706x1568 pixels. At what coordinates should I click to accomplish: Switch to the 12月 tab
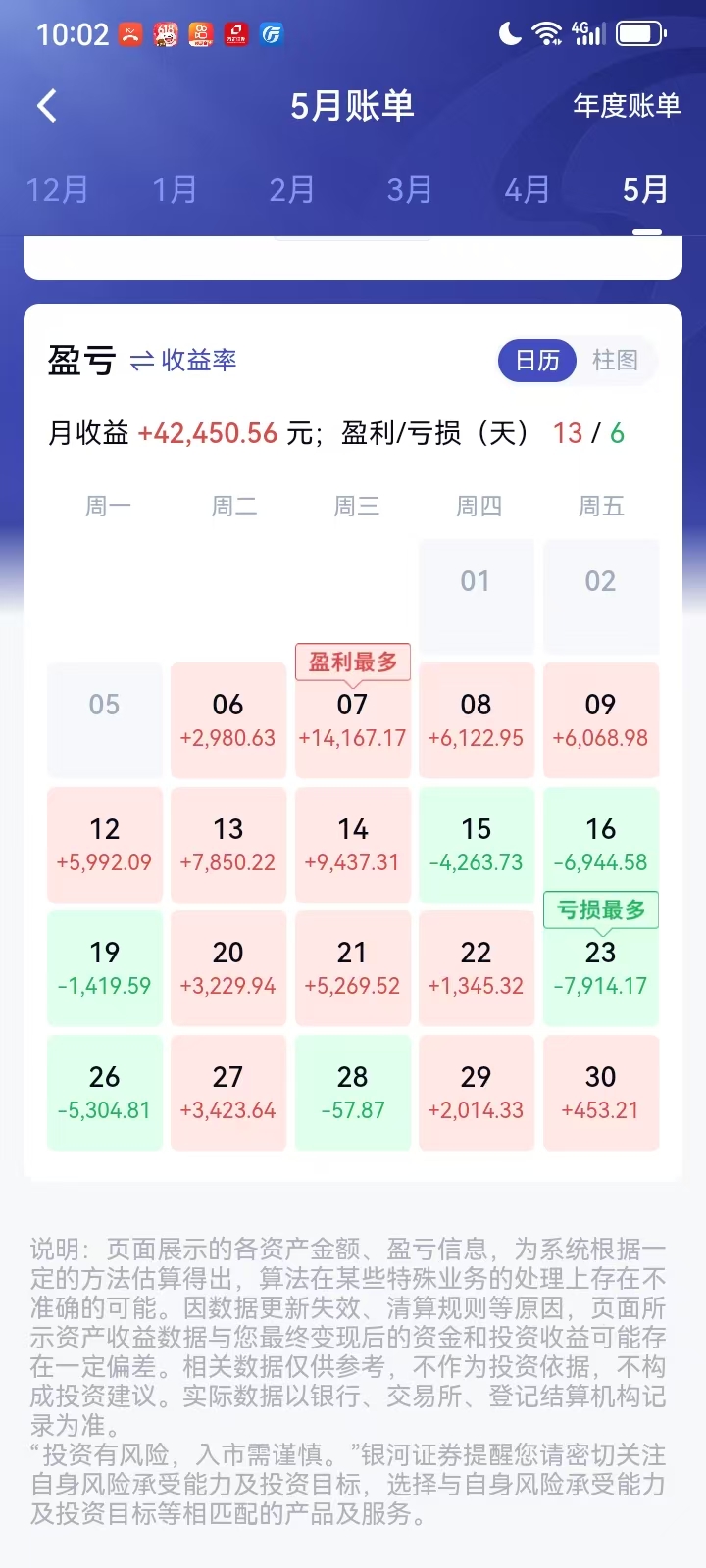(57, 189)
